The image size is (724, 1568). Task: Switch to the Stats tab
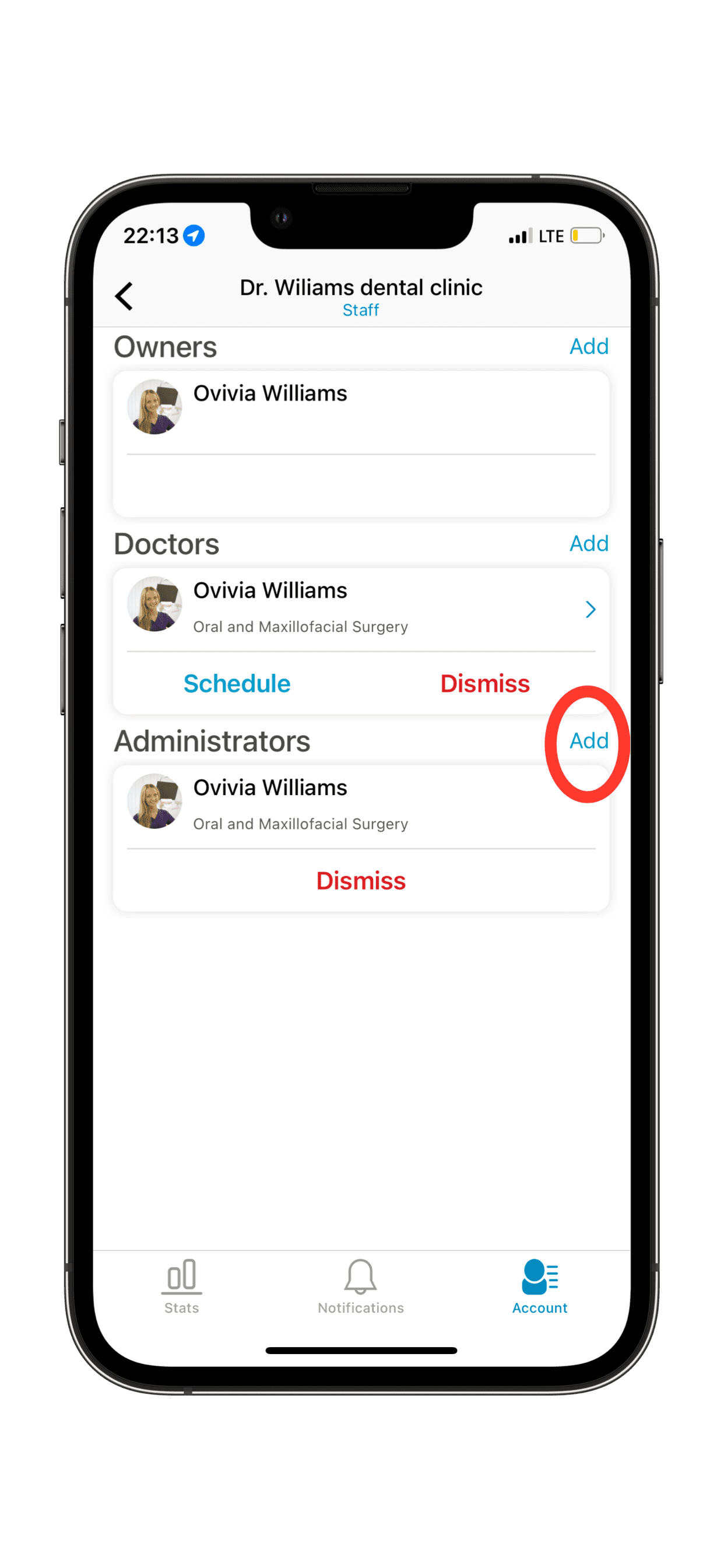click(x=181, y=1286)
